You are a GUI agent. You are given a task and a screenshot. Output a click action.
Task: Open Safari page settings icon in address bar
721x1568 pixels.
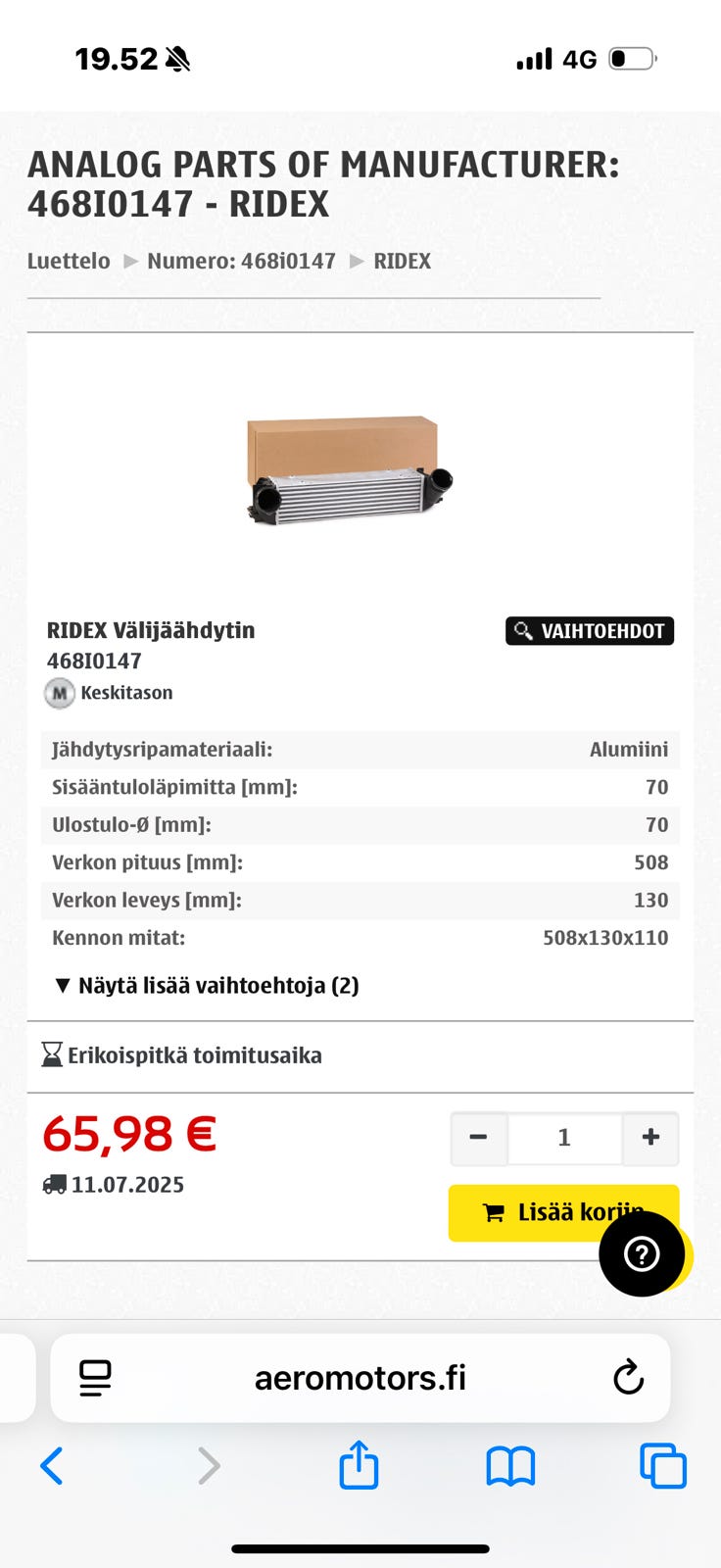point(93,1377)
